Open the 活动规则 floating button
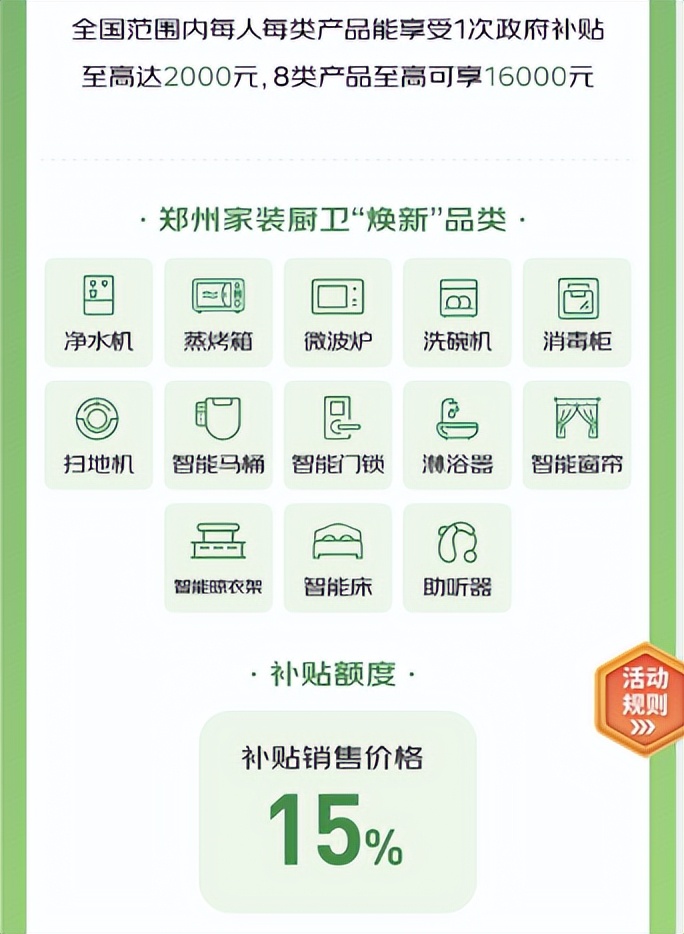Viewport: 684px width, 934px height. coord(643,697)
